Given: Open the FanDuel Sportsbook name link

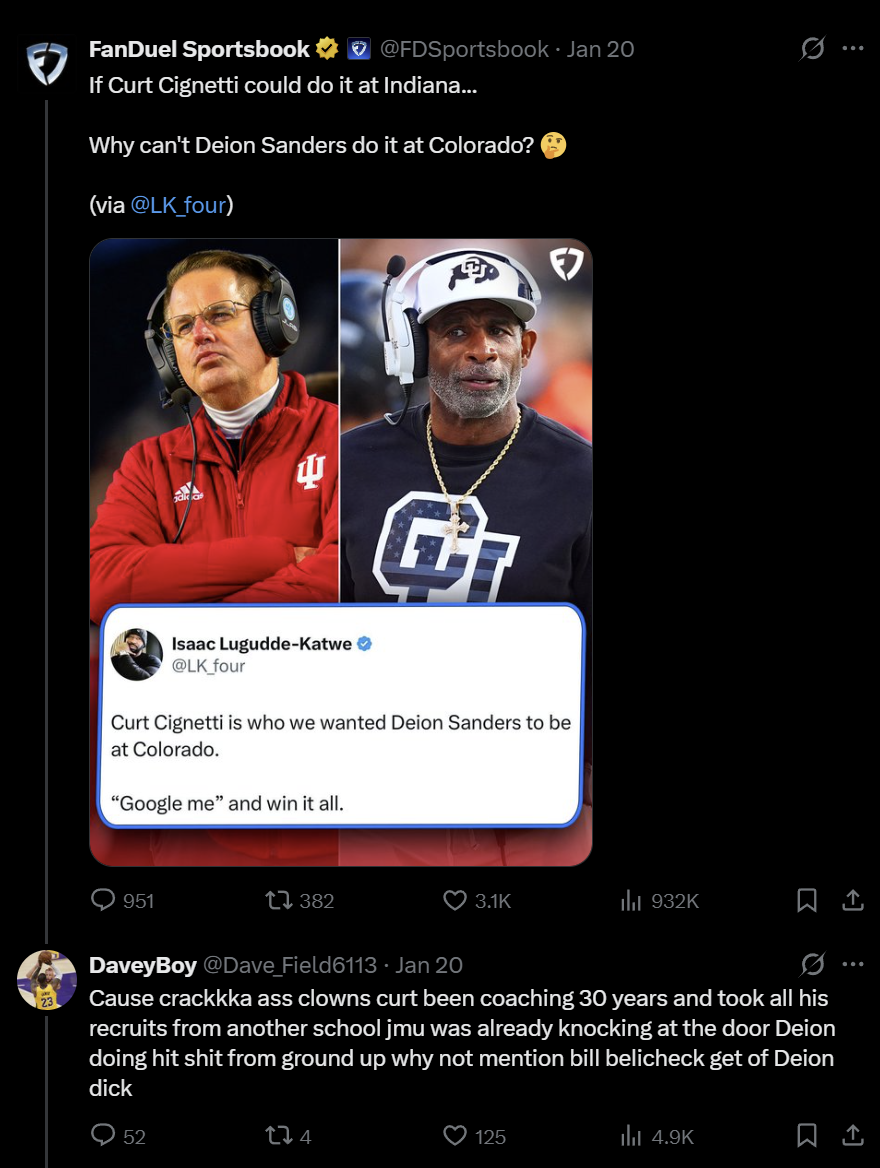Looking at the screenshot, I should click(x=199, y=49).
